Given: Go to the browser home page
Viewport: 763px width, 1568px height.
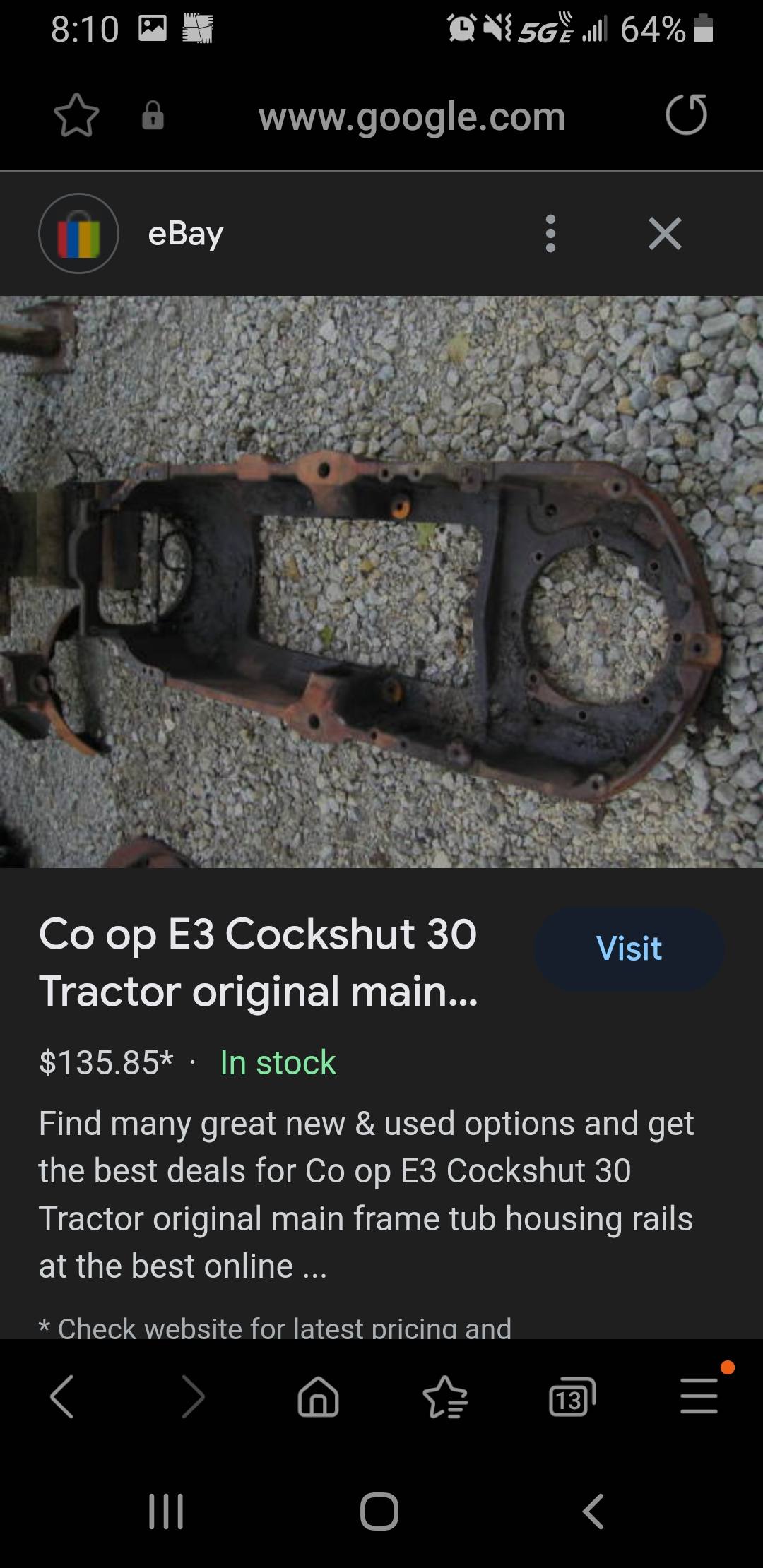Looking at the screenshot, I should coord(319,1397).
